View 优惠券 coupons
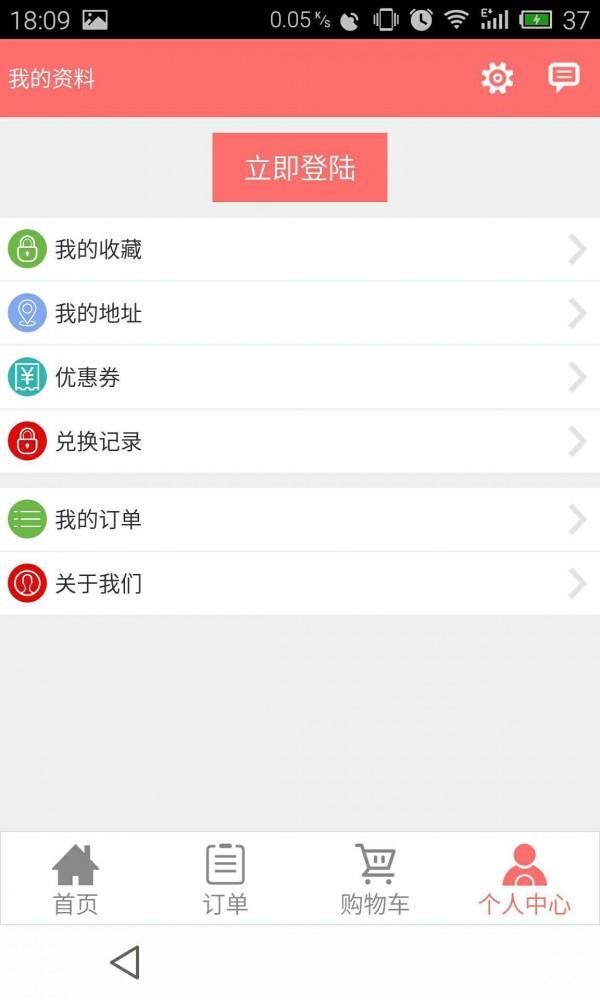600x1000 pixels. pos(299,378)
